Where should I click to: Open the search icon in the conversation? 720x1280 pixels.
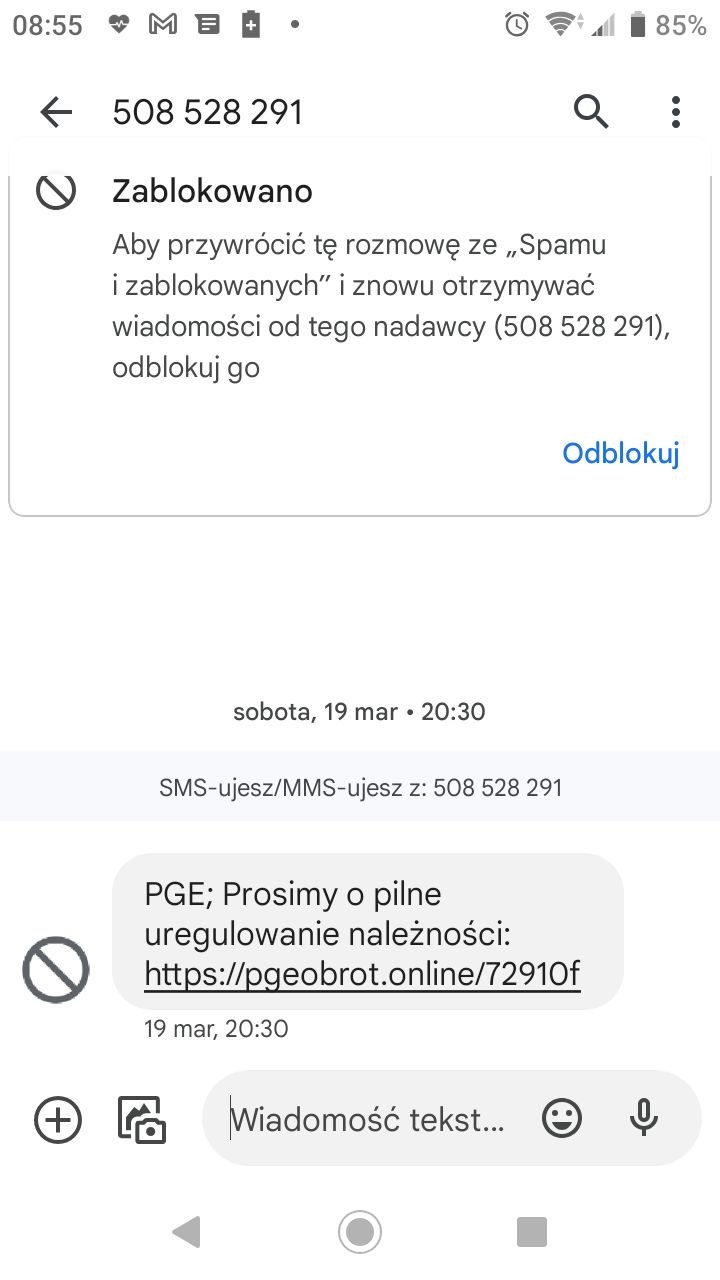click(x=591, y=112)
